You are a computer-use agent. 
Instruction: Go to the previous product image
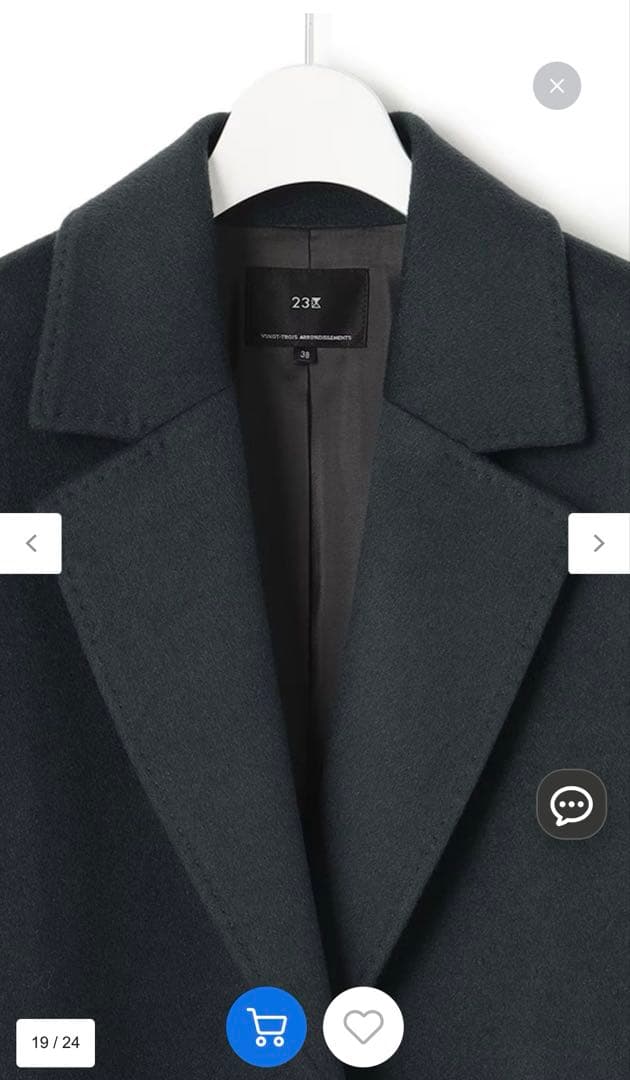pyautogui.click(x=31, y=543)
